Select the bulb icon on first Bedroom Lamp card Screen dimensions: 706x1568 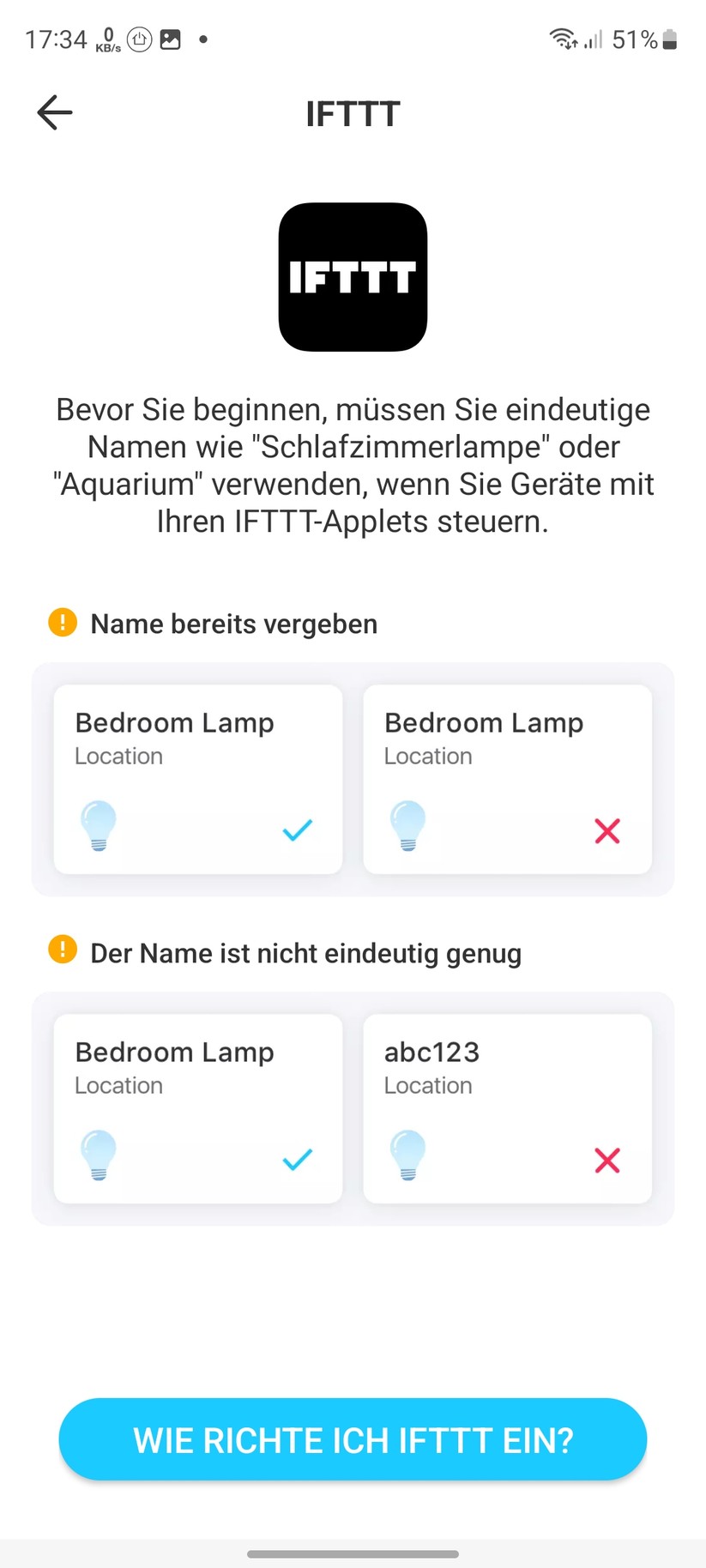[x=98, y=824]
